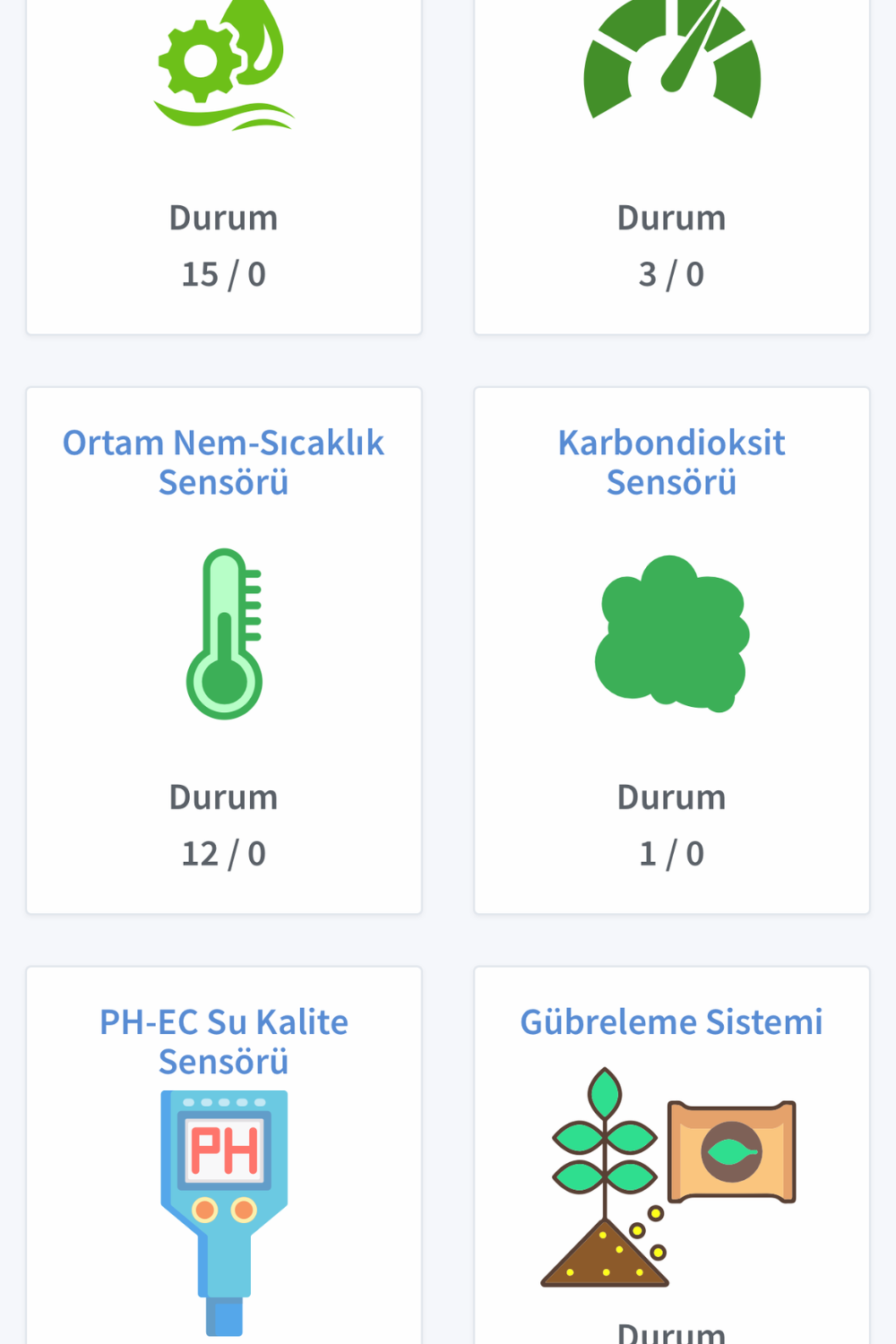
Task: Select the Gübreleme Sistemi card
Action: point(671,1156)
